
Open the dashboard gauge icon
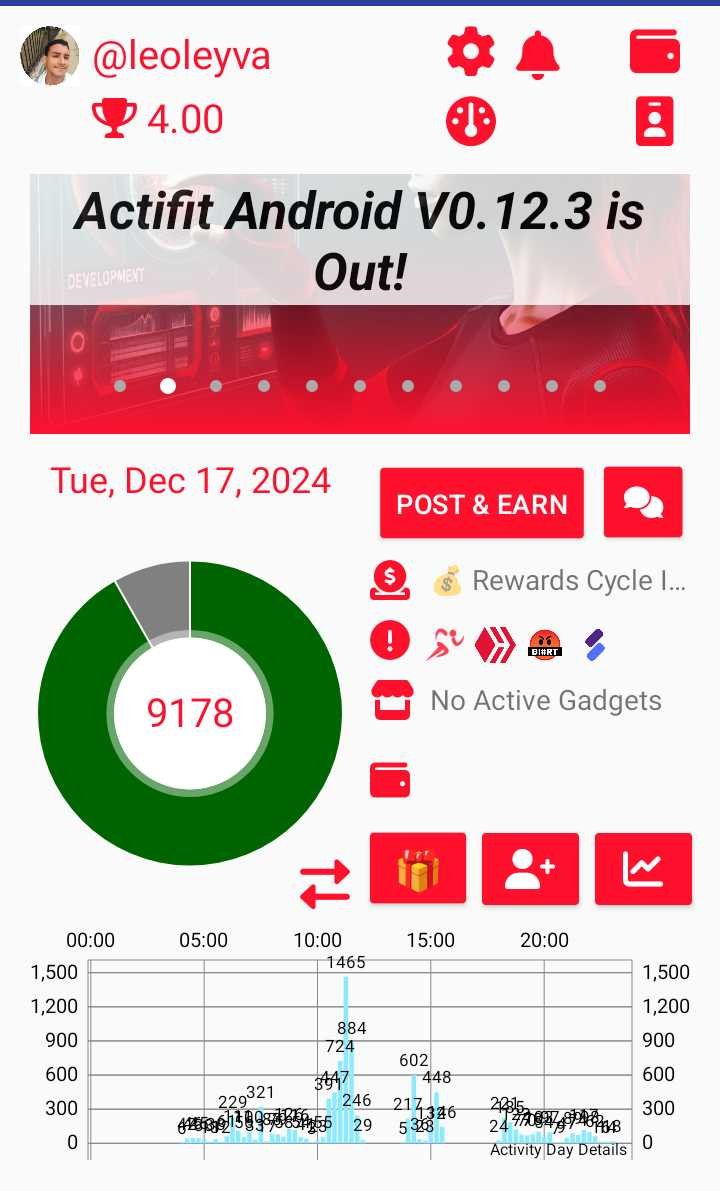click(470, 121)
